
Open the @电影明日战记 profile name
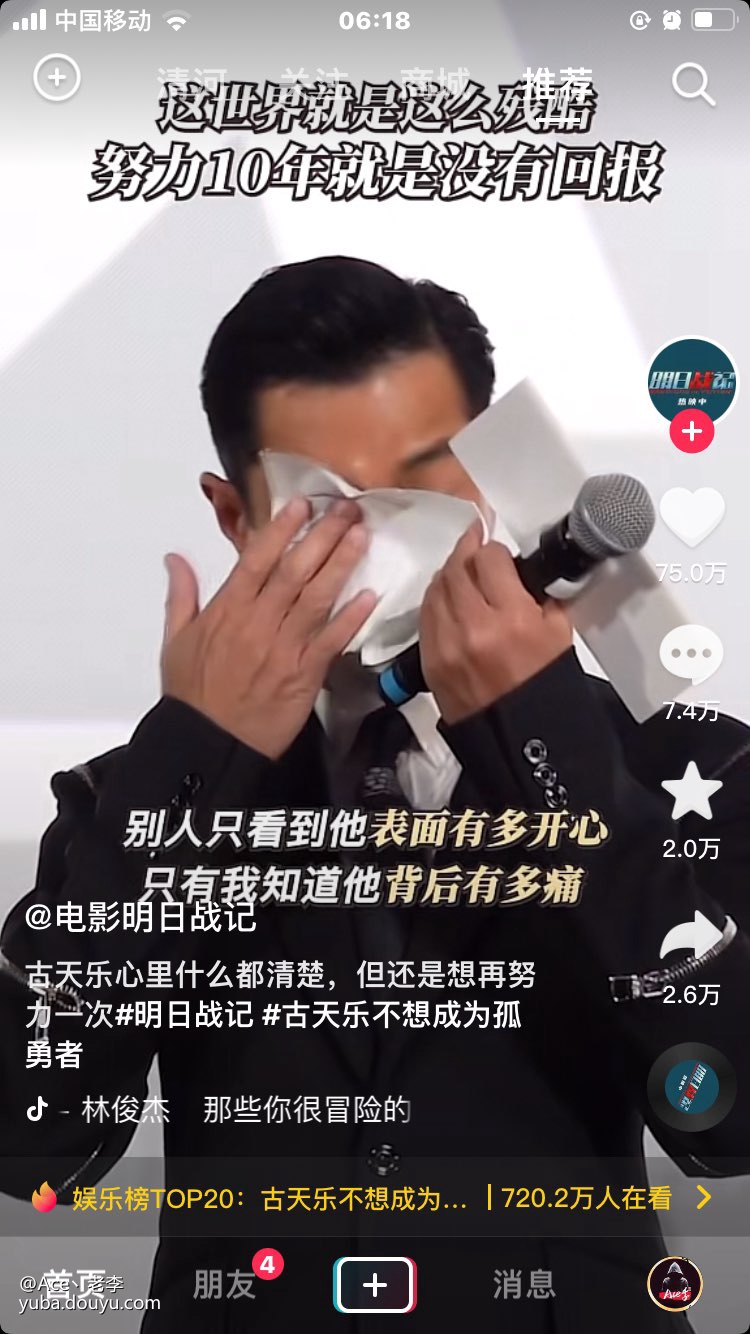point(141,917)
